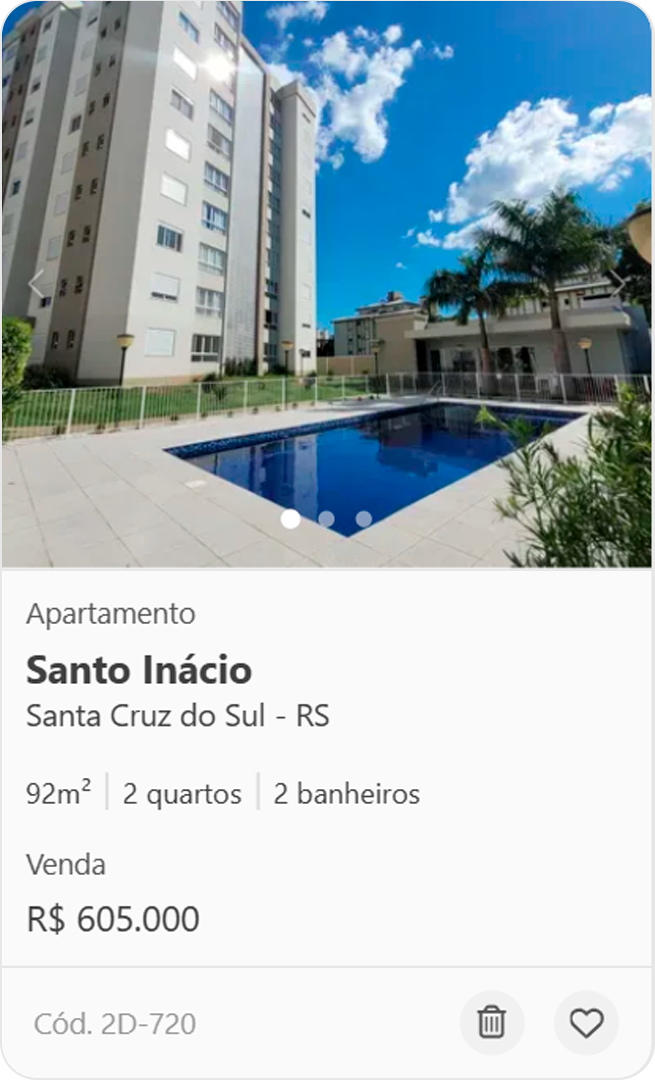Open the Santo Inácio apartment listing
Viewport: 655px width, 1080px height.
coord(139,670)
